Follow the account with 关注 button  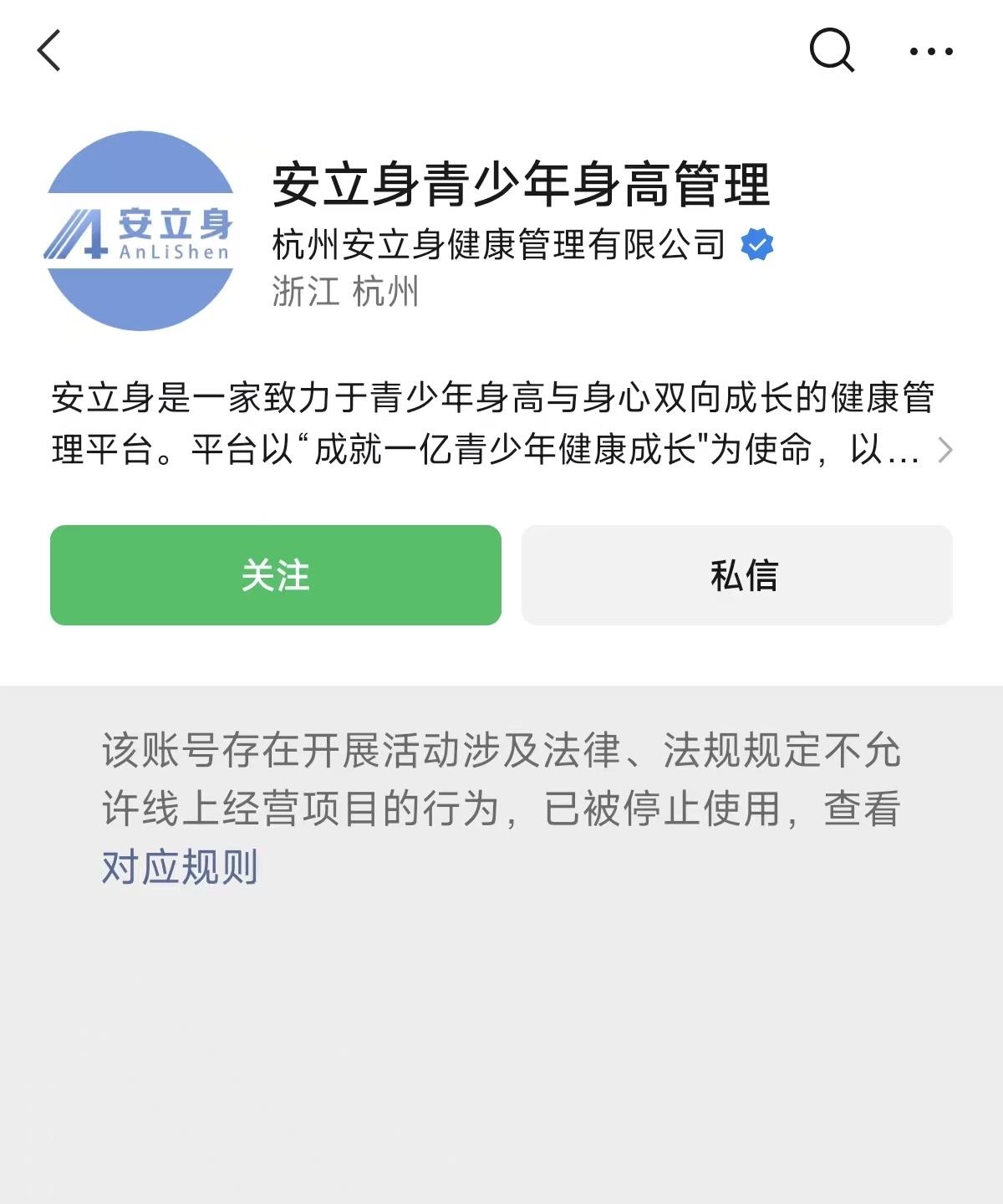pyautogui.click(x=276, y=575)
